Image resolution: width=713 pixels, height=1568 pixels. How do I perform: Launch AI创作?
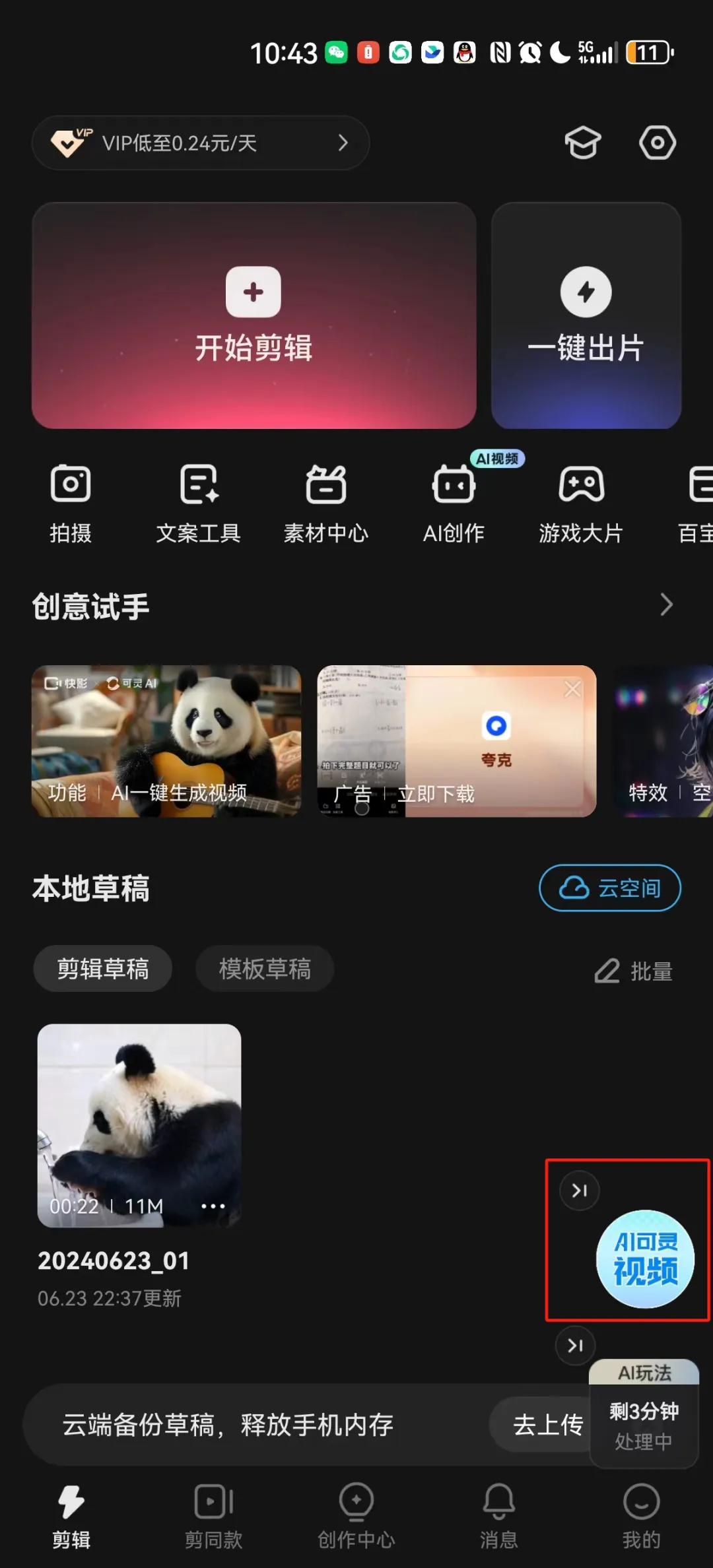454,503
